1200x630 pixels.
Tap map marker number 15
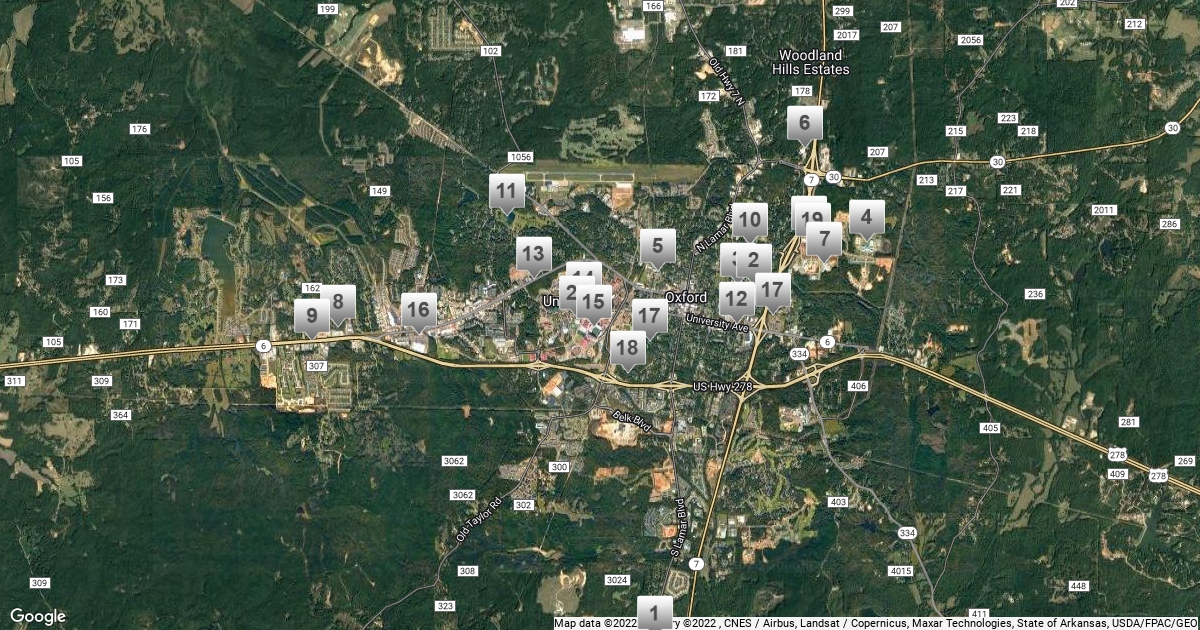pyautogui.click(x=594, y=301)
